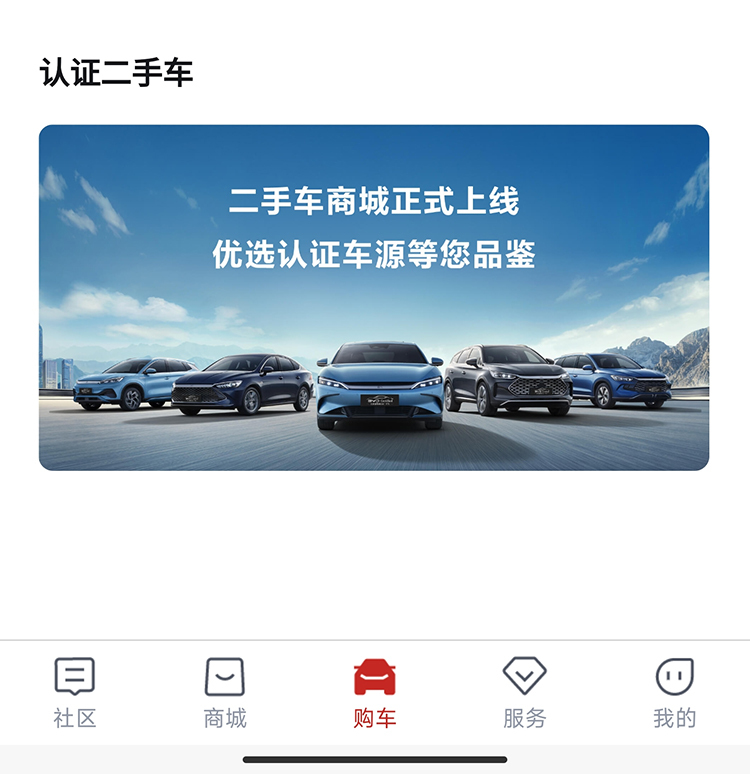Image resolution: width=750 pixels, height=774 pixels.
Task: Open the certified used car banner
Action: click(x=374, y=297)
